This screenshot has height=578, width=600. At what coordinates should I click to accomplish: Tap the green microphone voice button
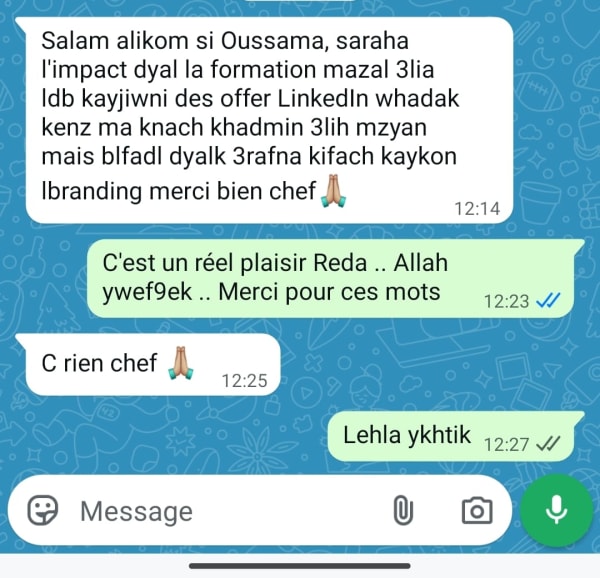tap(558, 510)
